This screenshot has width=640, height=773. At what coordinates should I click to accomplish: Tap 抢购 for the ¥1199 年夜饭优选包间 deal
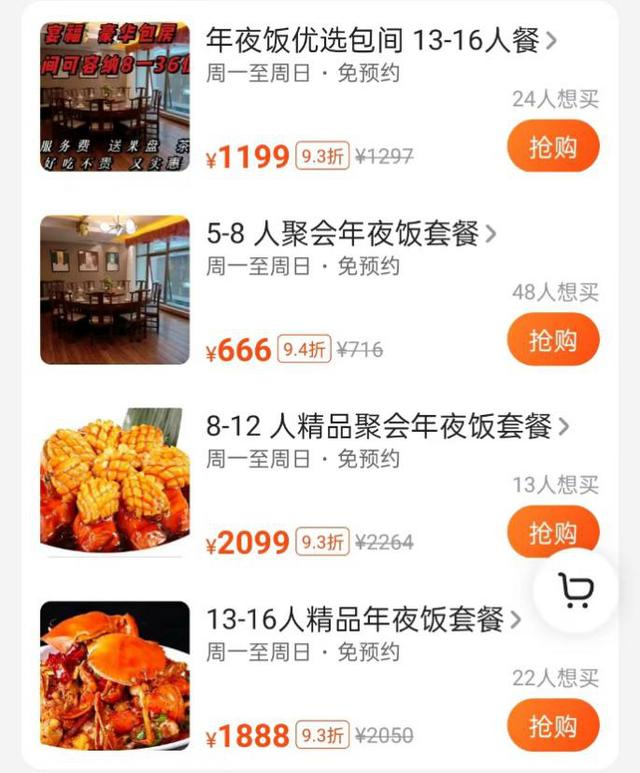click(553, 147)
